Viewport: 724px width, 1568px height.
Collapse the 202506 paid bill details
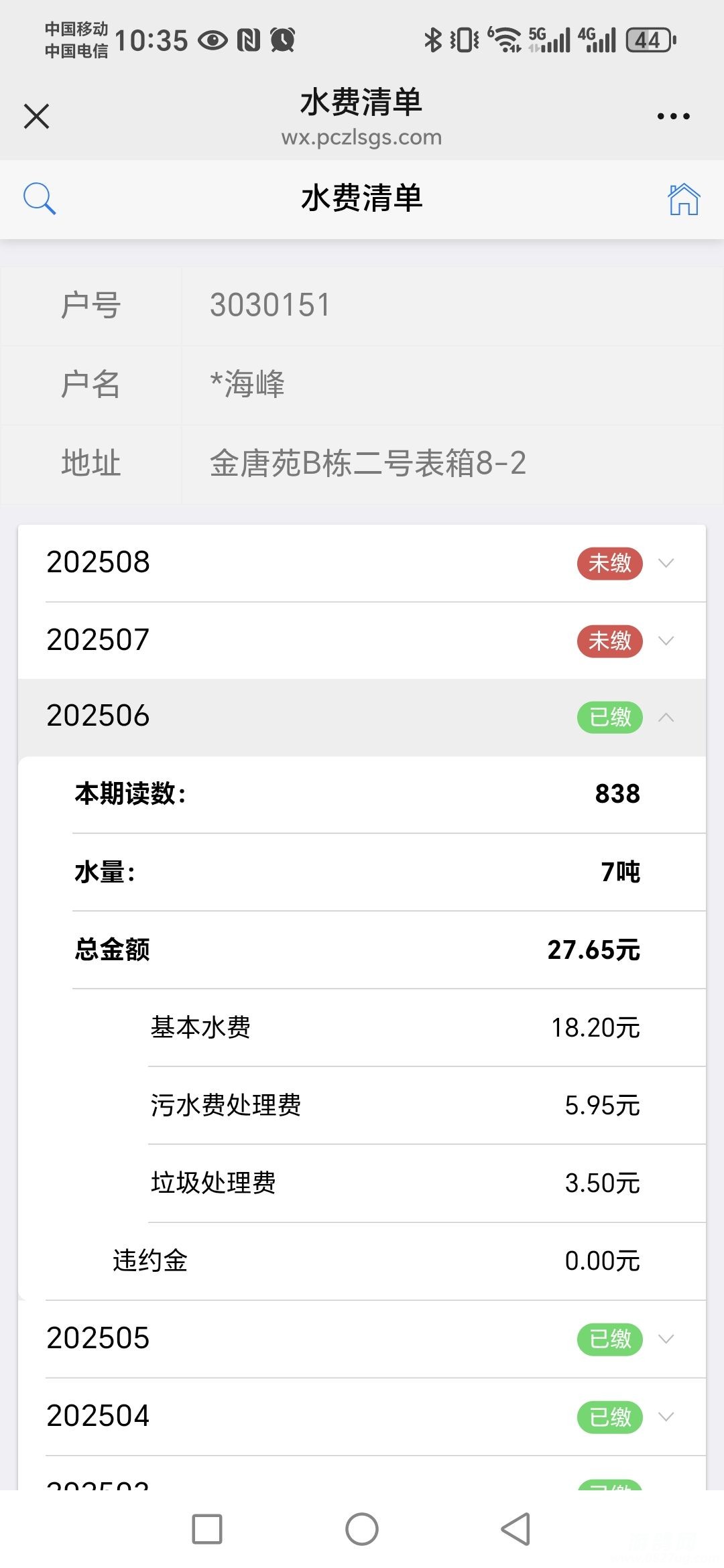362,717
